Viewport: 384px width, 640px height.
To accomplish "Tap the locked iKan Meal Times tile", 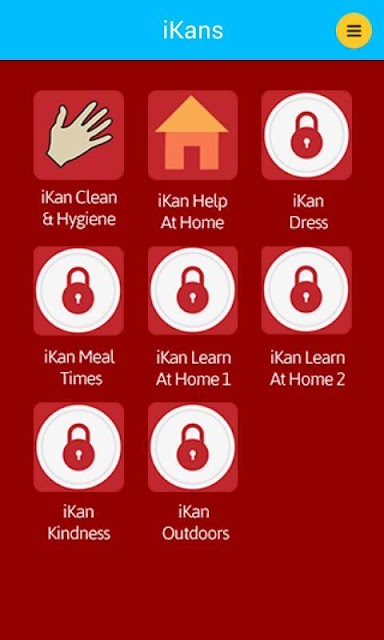I will [x=79, y=291].
